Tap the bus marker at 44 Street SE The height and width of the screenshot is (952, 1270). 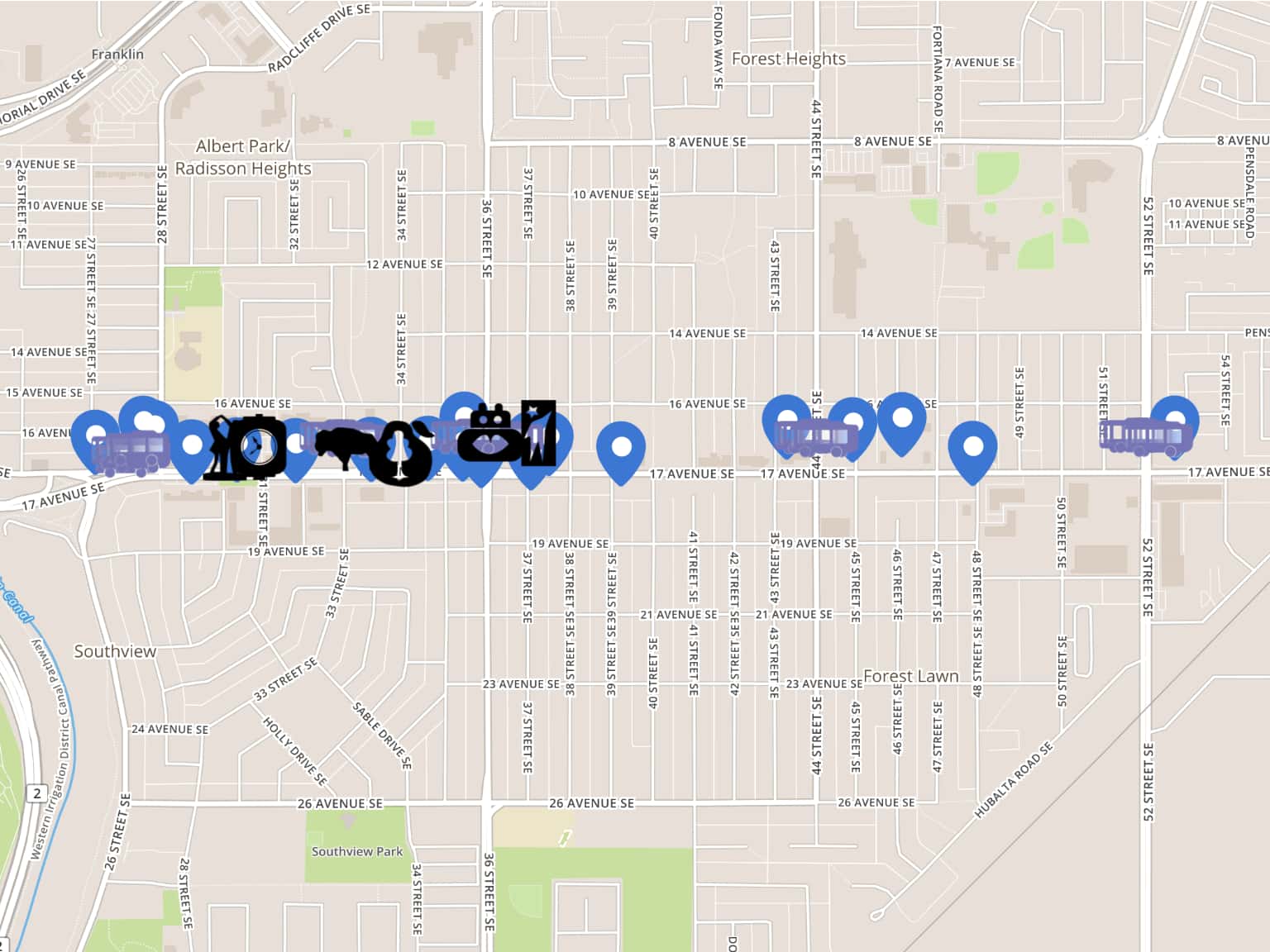click(x=816, y=437)
